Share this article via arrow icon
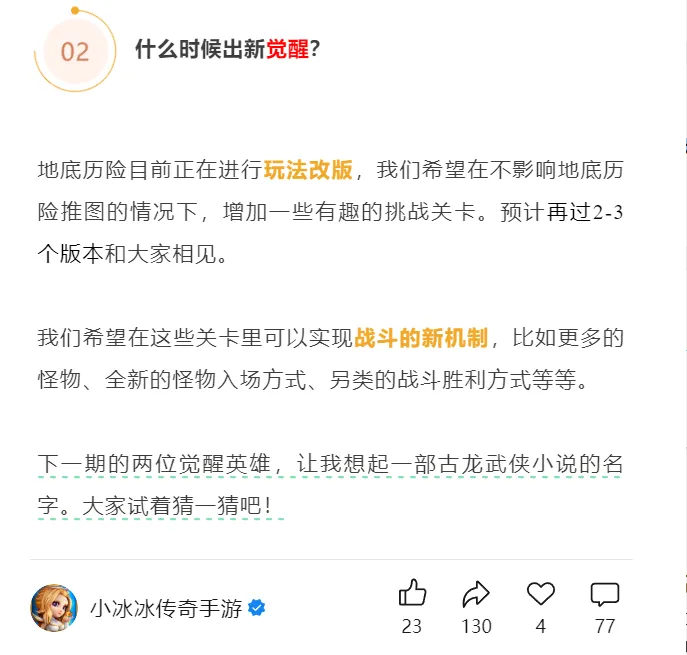The width and height of the screenshot is (687, 655). (x=476, y=594)
